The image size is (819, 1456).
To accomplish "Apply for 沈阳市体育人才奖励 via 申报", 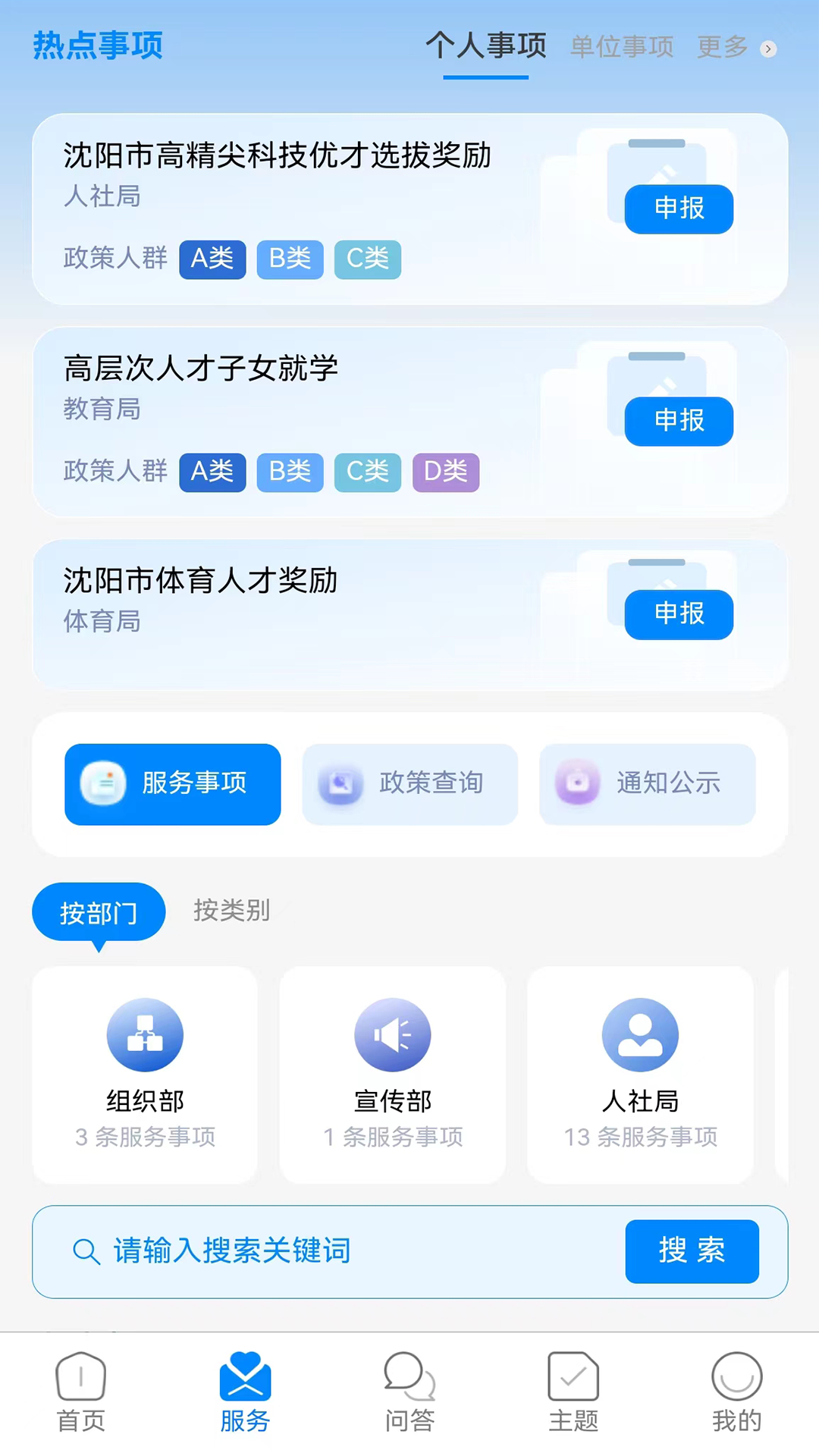I will [x=678, y=615].
